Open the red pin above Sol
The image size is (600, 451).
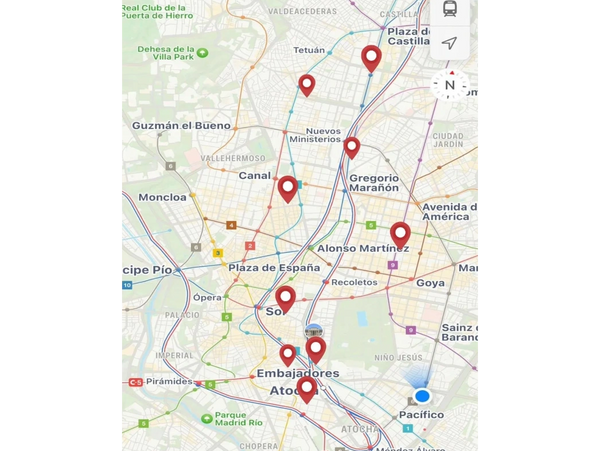tap(286, 296)
